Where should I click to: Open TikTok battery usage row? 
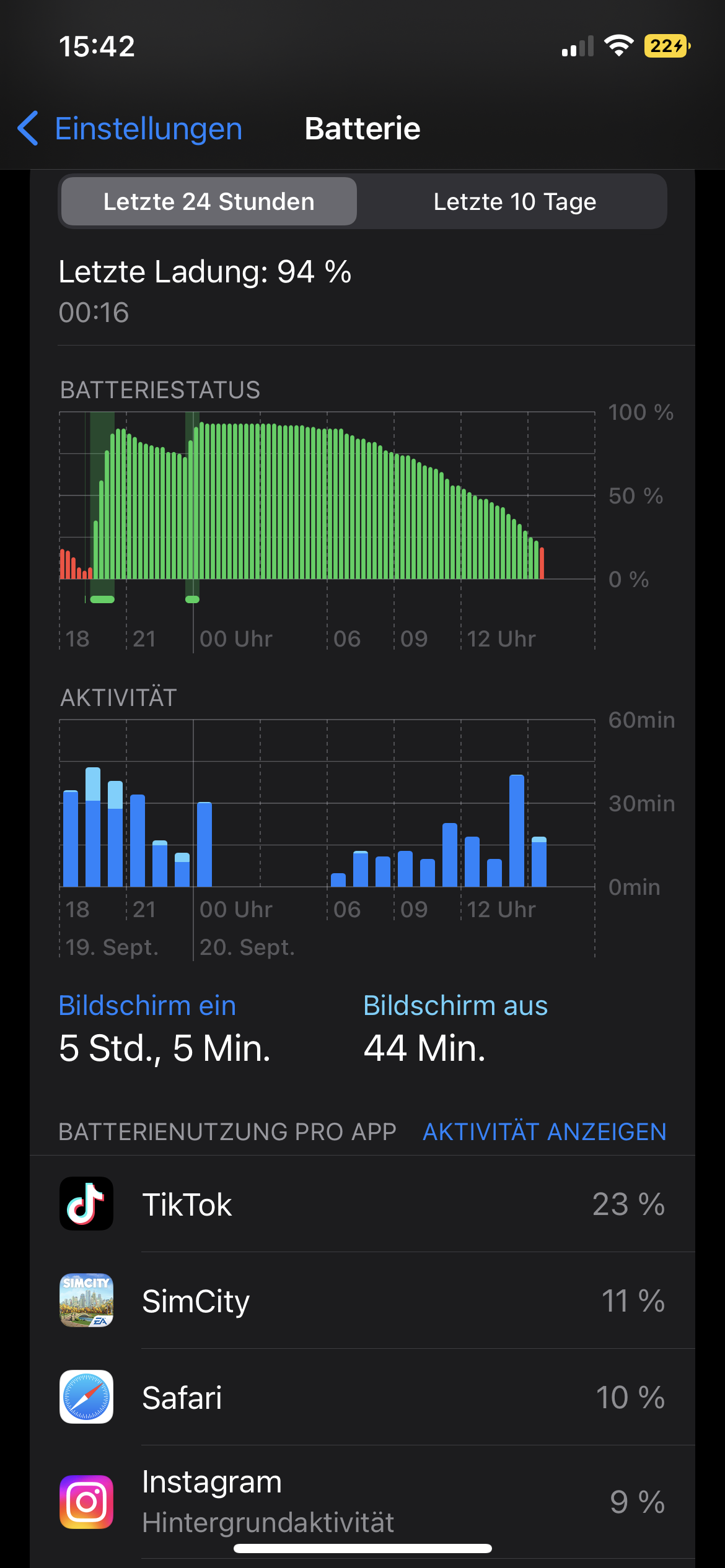362,1204
